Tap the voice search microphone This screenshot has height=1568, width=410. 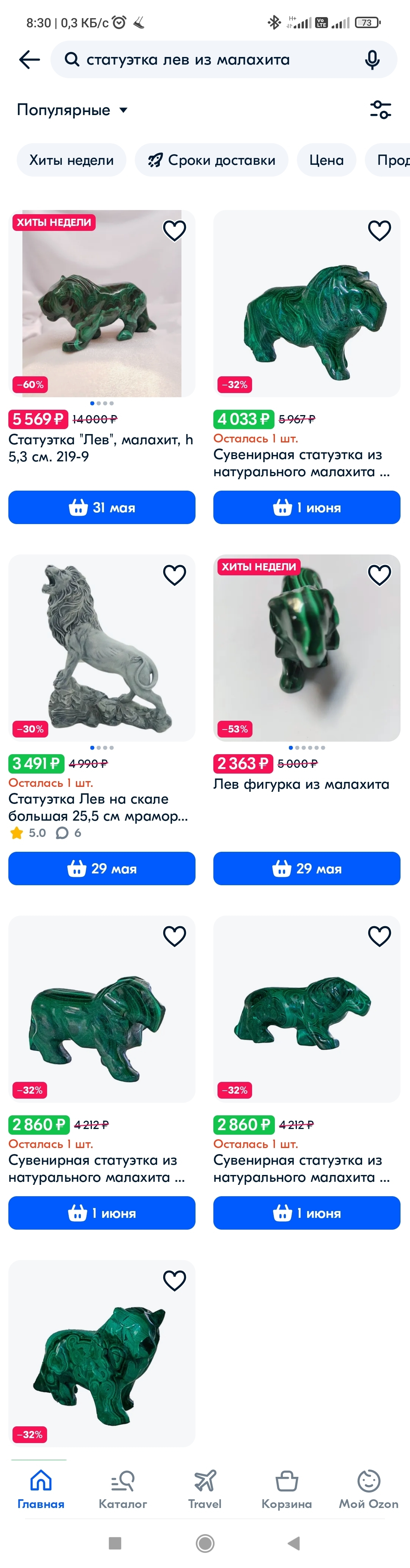[x=372, y=60]
